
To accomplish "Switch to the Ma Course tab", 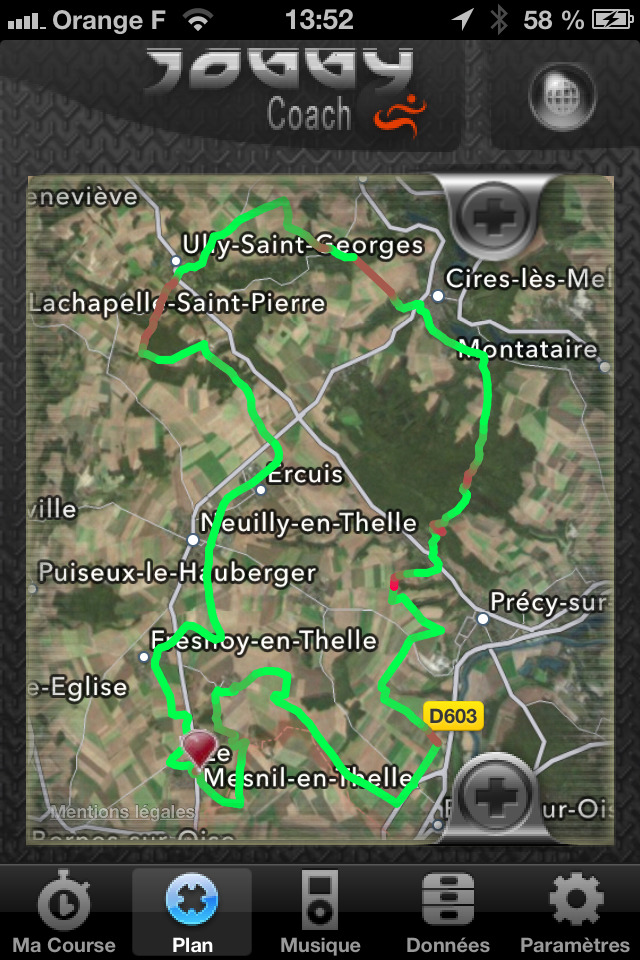I will point(64,912).
